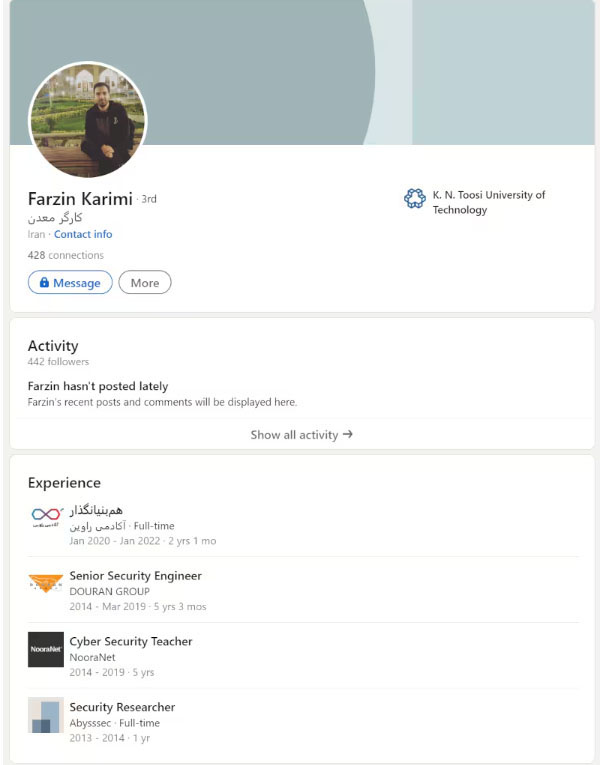Viewport: 600px width, 765px height.
Task: View the 428 connections
Action: (x=65, y=255)
